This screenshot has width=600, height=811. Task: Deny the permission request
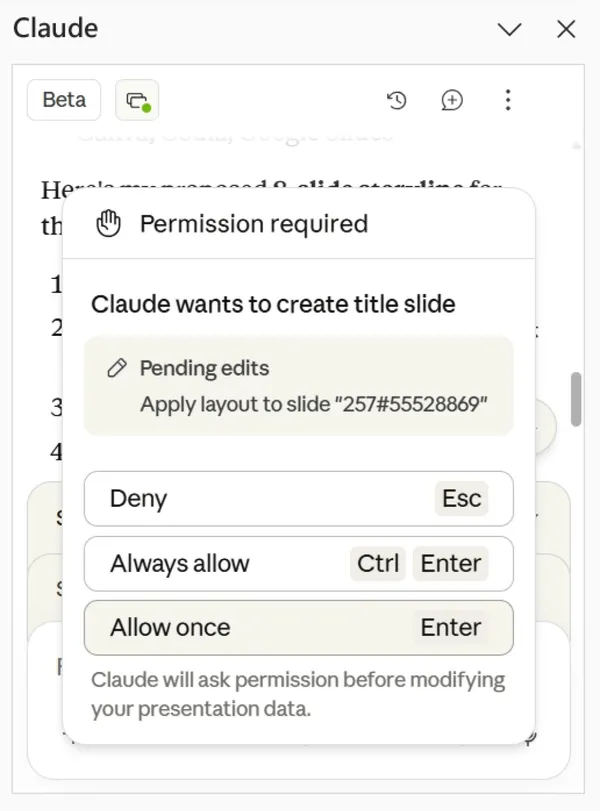tap(298, 498)
